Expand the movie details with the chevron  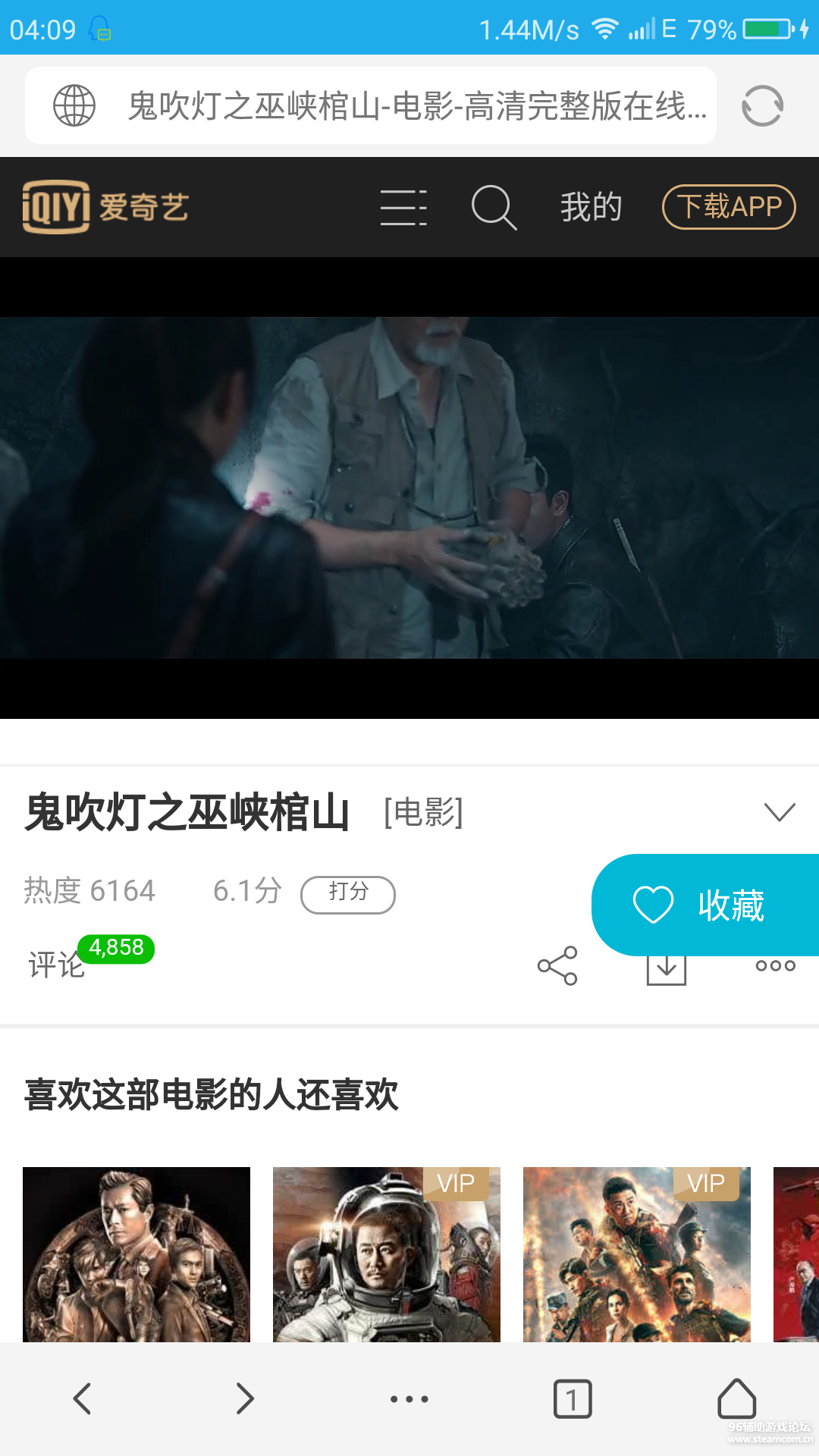[780, 812]
